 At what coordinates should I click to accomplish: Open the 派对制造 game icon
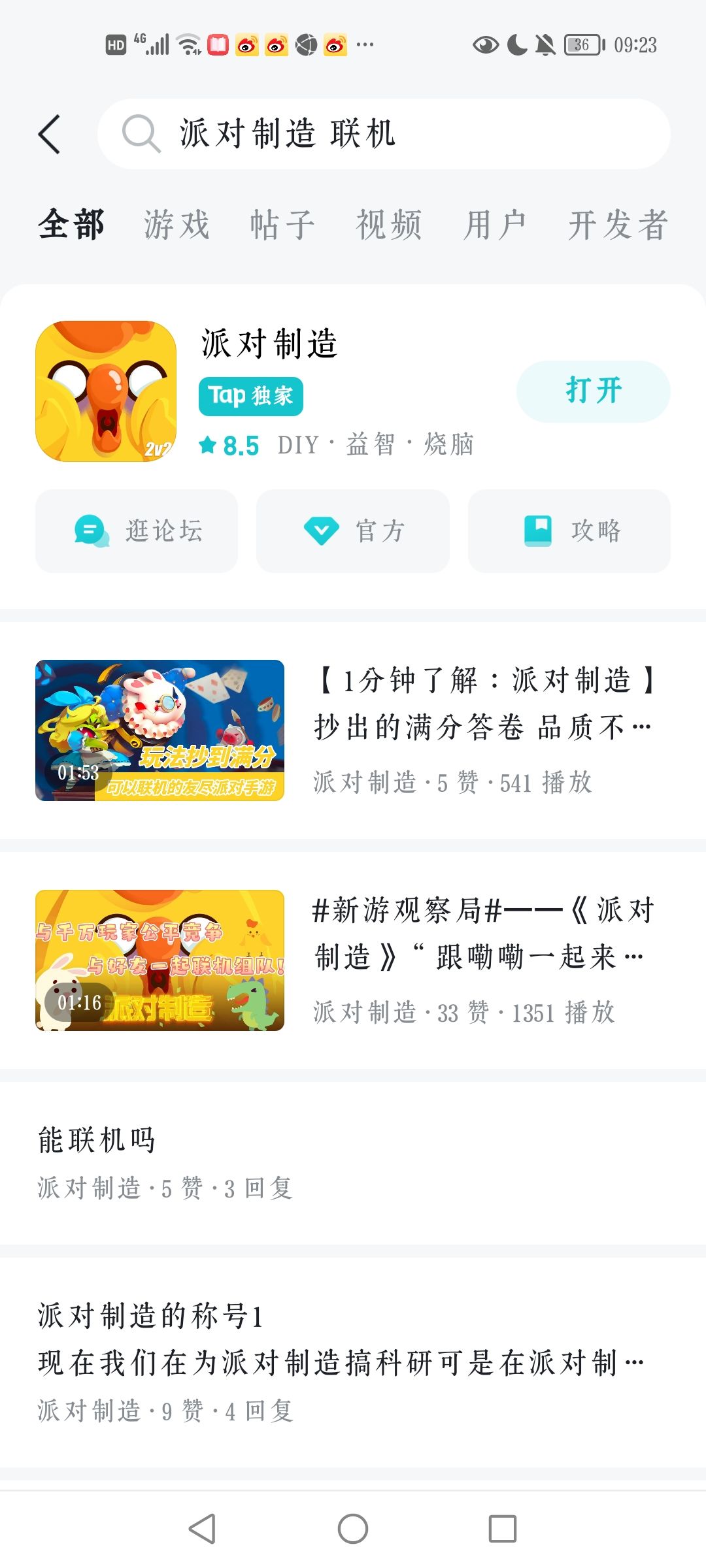click(x=106, y=391)
